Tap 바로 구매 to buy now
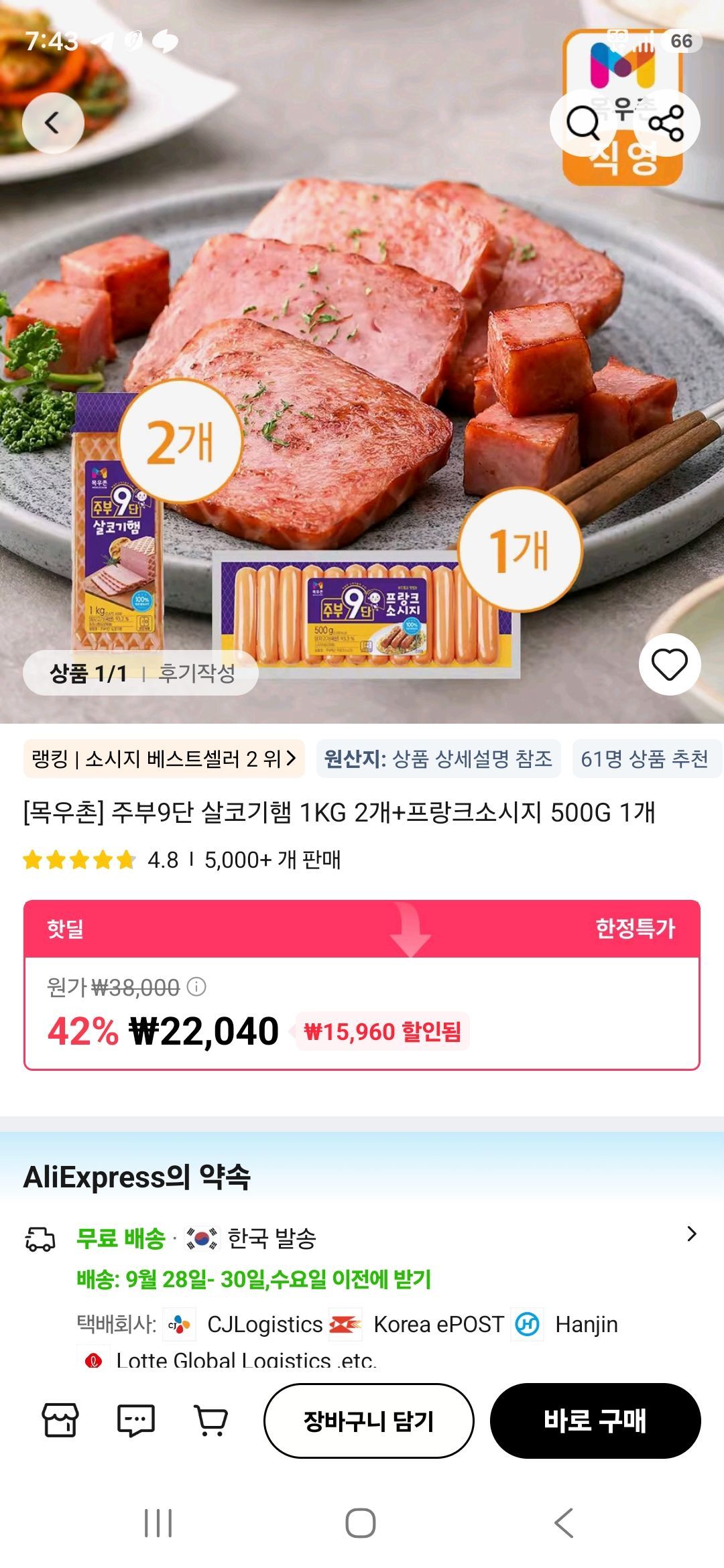The width and height of the screenshot is (724, 1568). tap(595, 1421)
